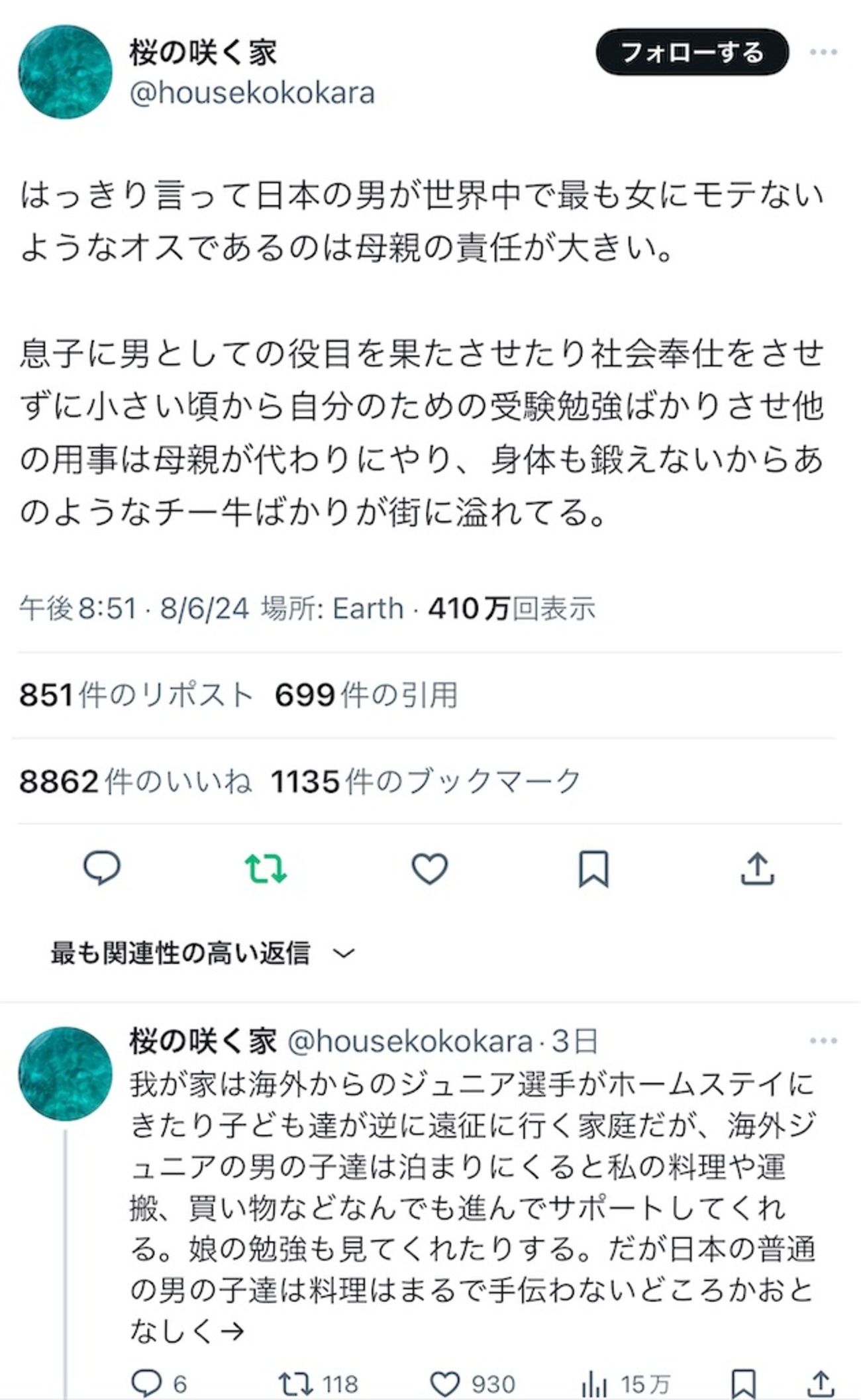View the 699件の引用 list
861x1400 pixels.
366,695
